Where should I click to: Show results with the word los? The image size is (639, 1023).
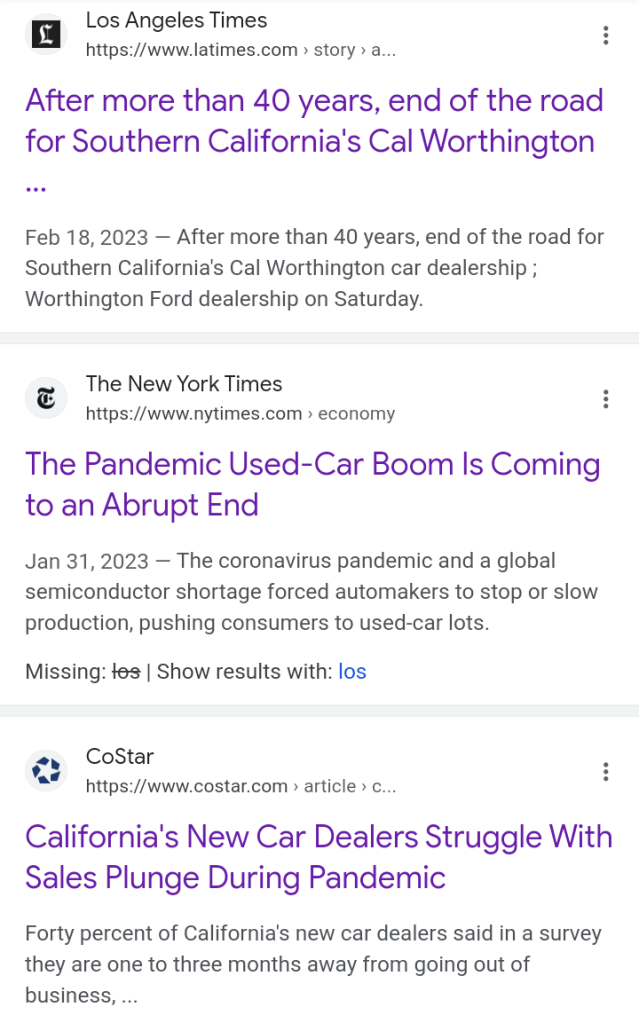(352, 672)
